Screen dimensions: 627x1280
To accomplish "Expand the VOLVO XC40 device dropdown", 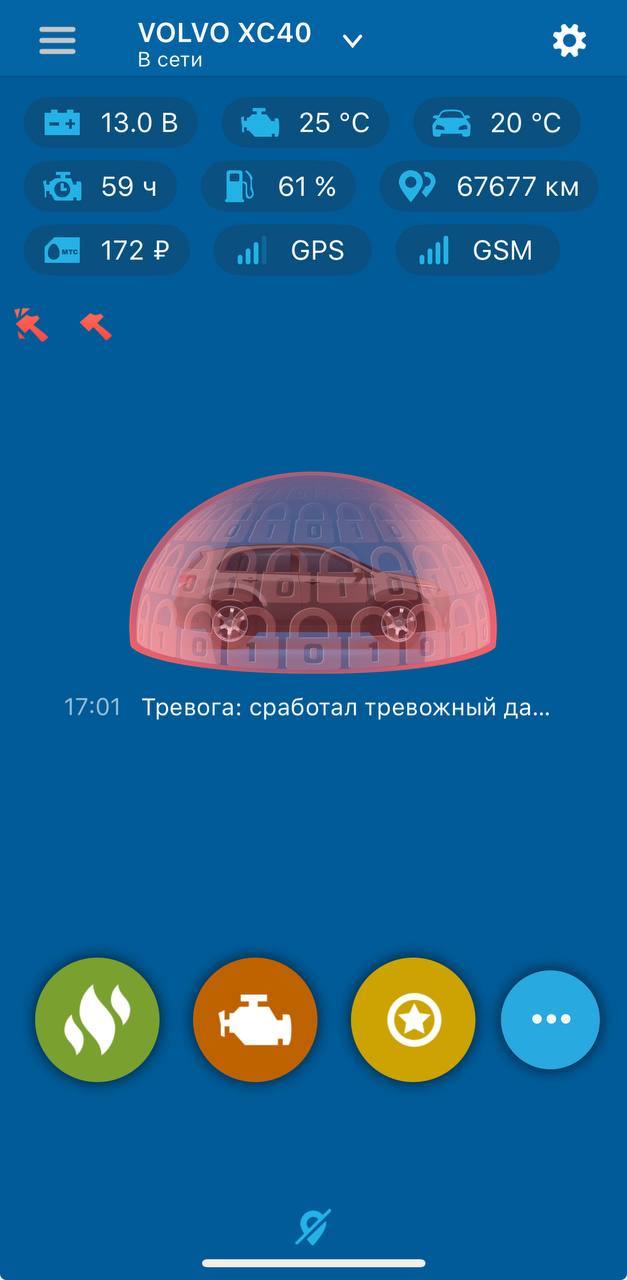I will (352, 41).
